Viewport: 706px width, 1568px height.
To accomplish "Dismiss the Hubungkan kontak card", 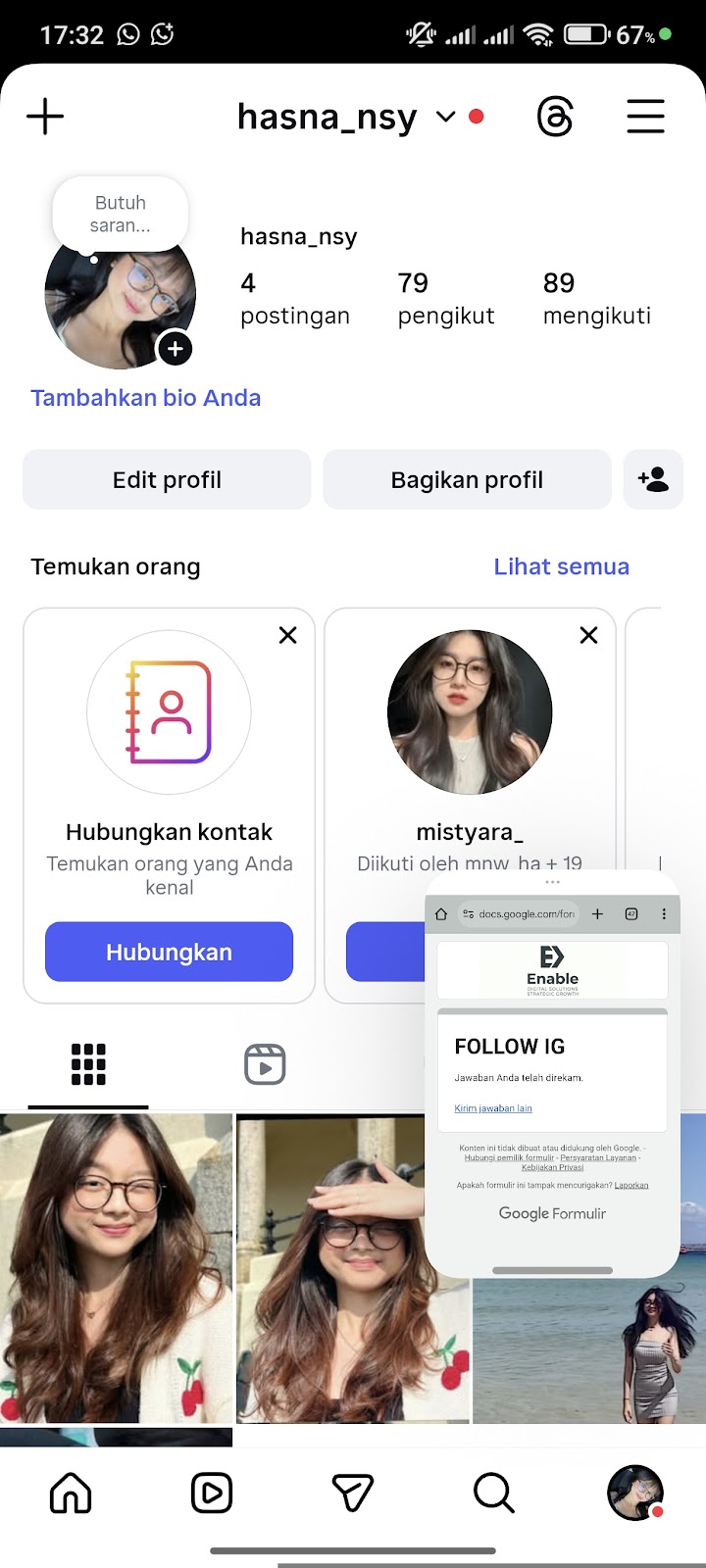I will click(288, 635).
